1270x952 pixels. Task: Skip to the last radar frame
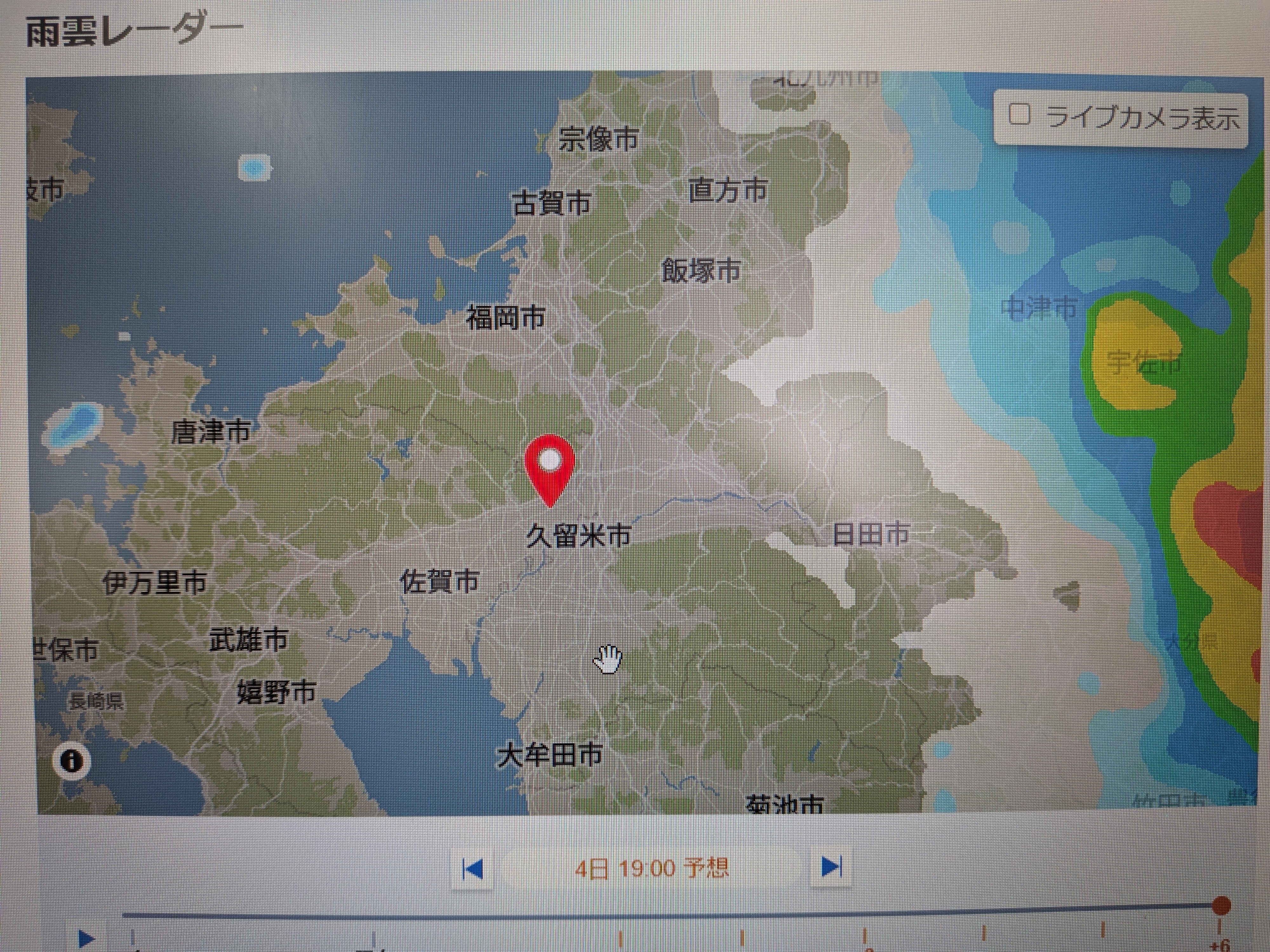pyautogui.click(x=831, y=867)
